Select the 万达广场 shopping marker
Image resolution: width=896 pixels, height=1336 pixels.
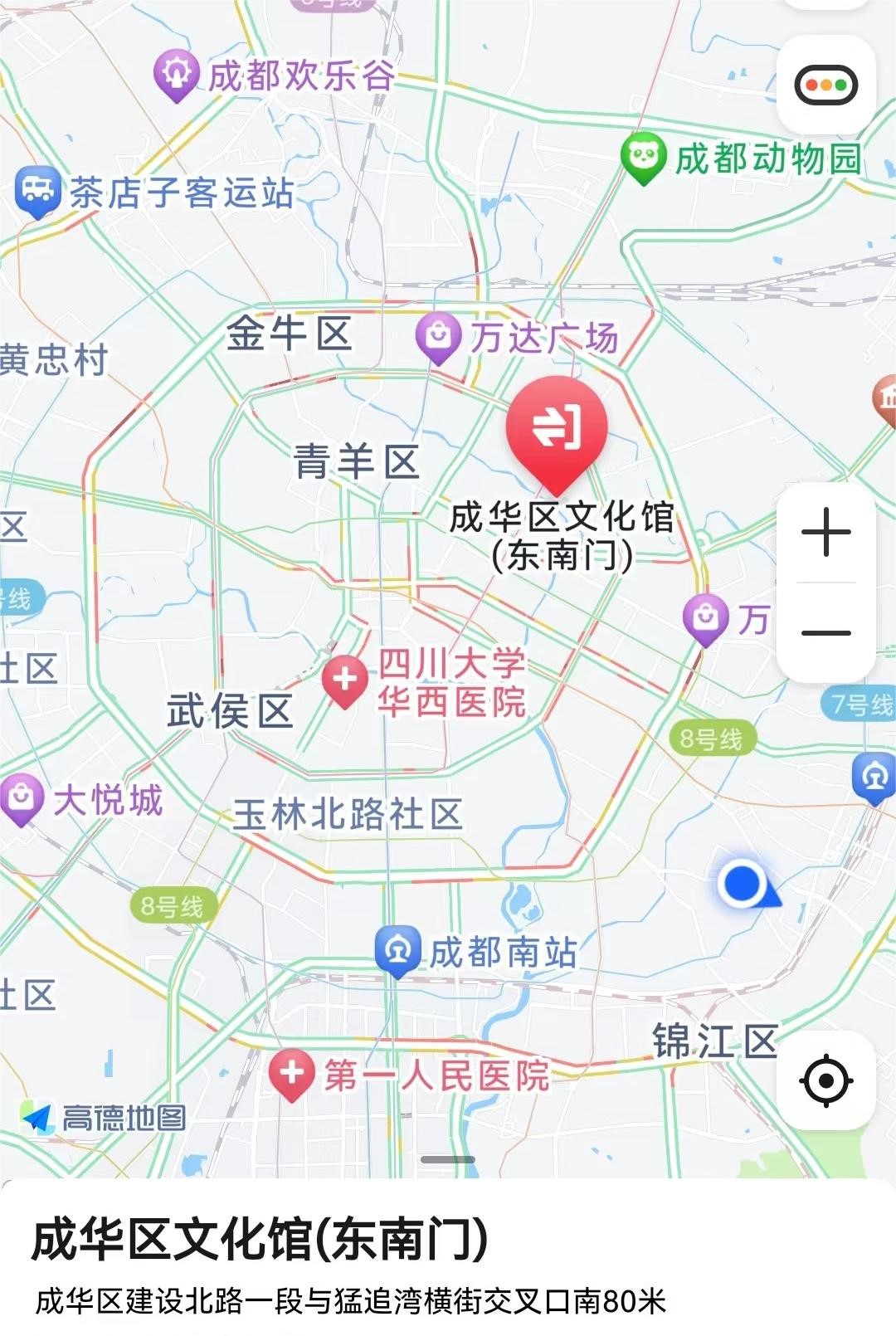[438, 336]
